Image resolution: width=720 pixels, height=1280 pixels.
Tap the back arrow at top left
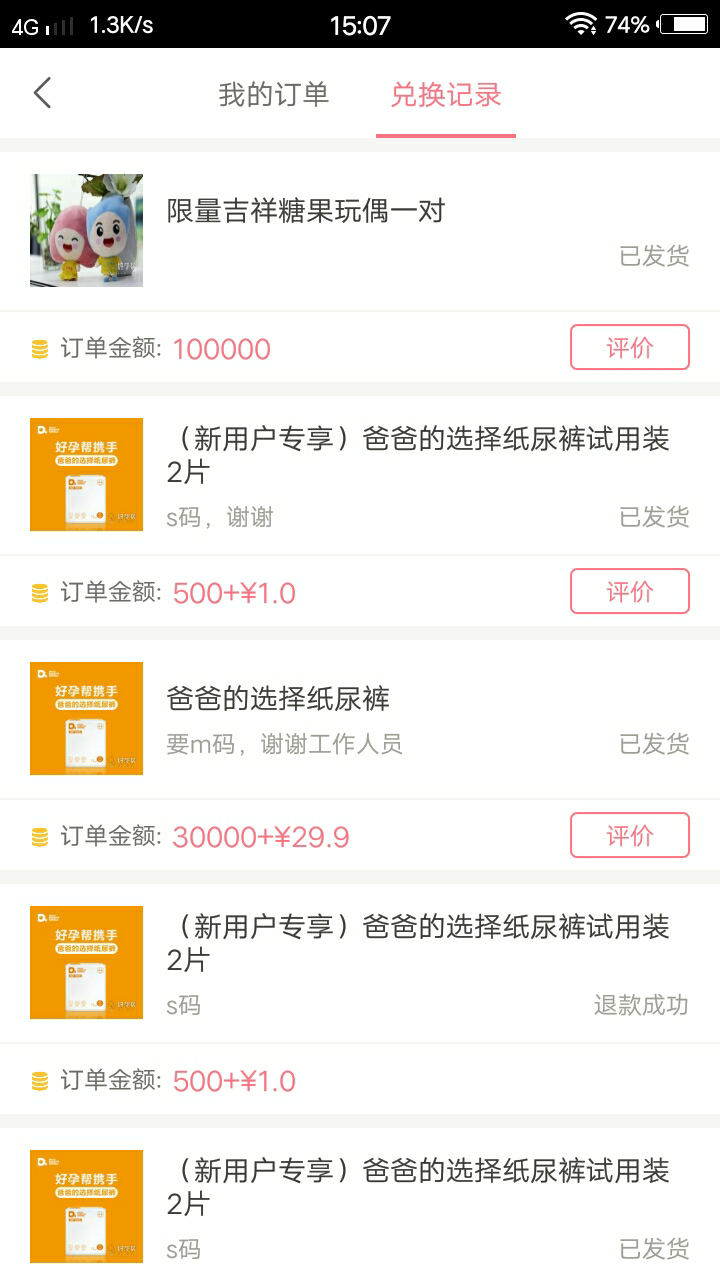42,93
